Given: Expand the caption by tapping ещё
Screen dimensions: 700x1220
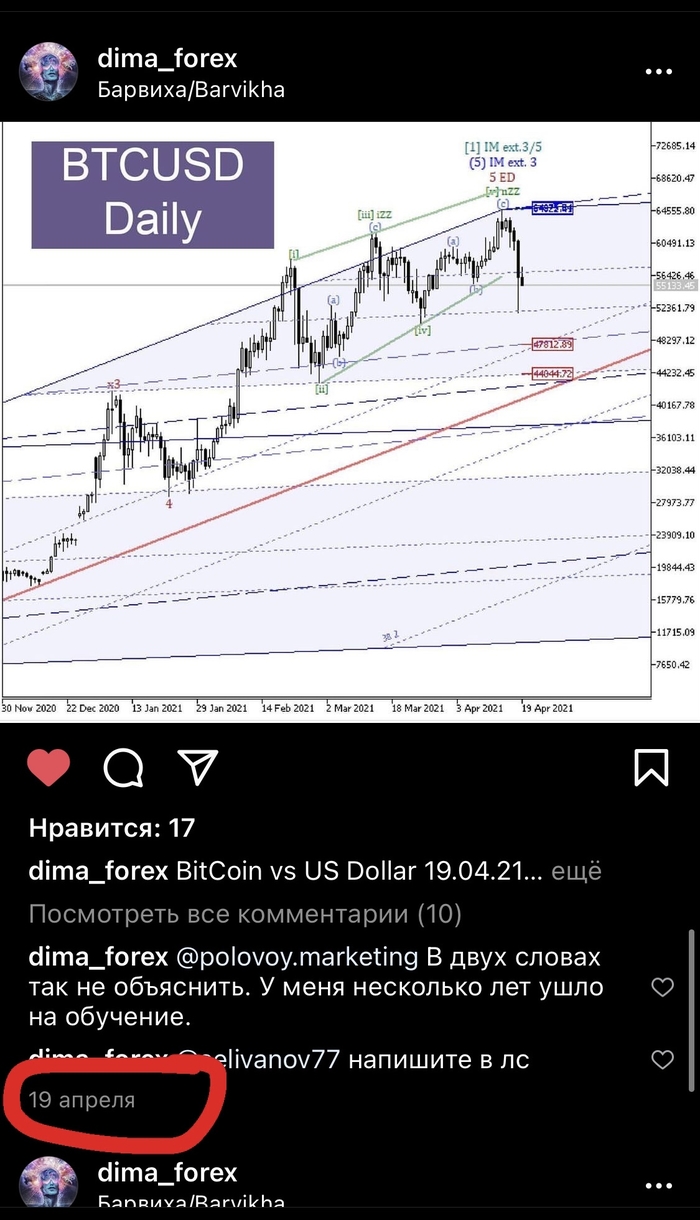Looking at the screenshot, I should (578, 871).
